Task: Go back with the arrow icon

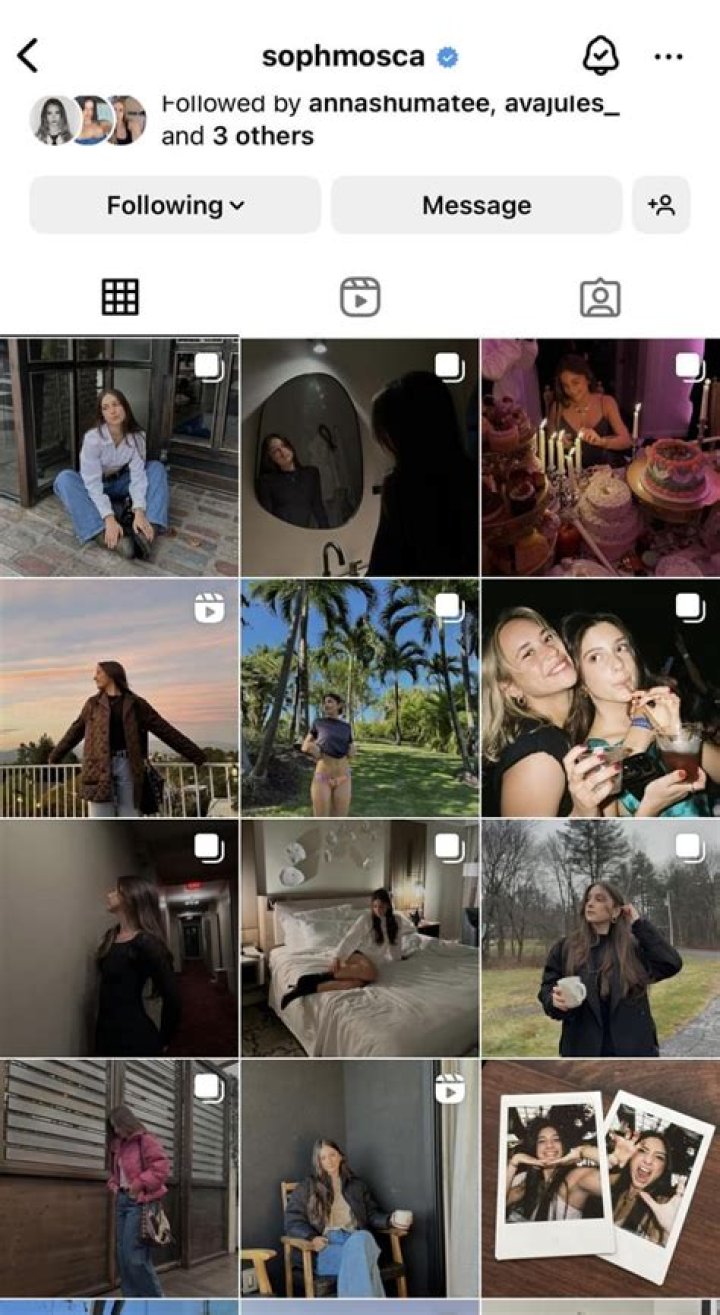Action: point(28,56)
